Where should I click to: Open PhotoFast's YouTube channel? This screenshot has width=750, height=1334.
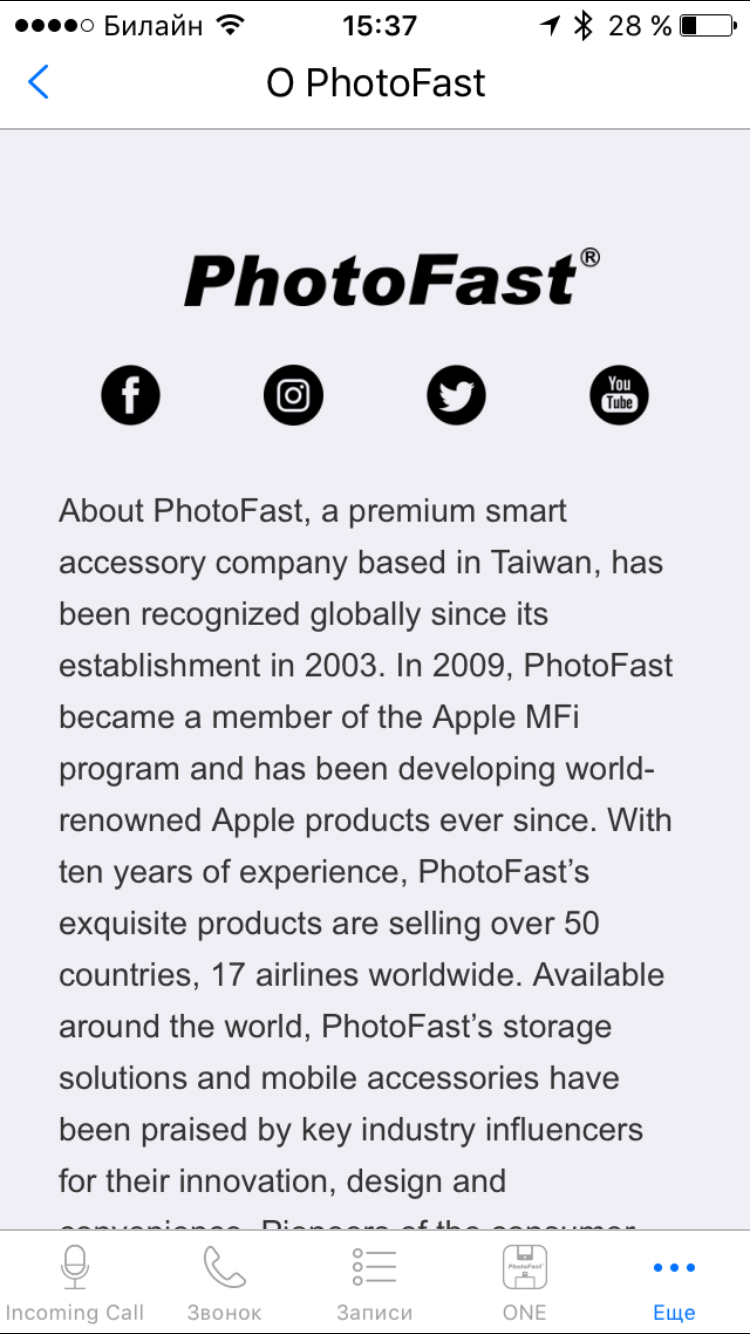[619, 396]
